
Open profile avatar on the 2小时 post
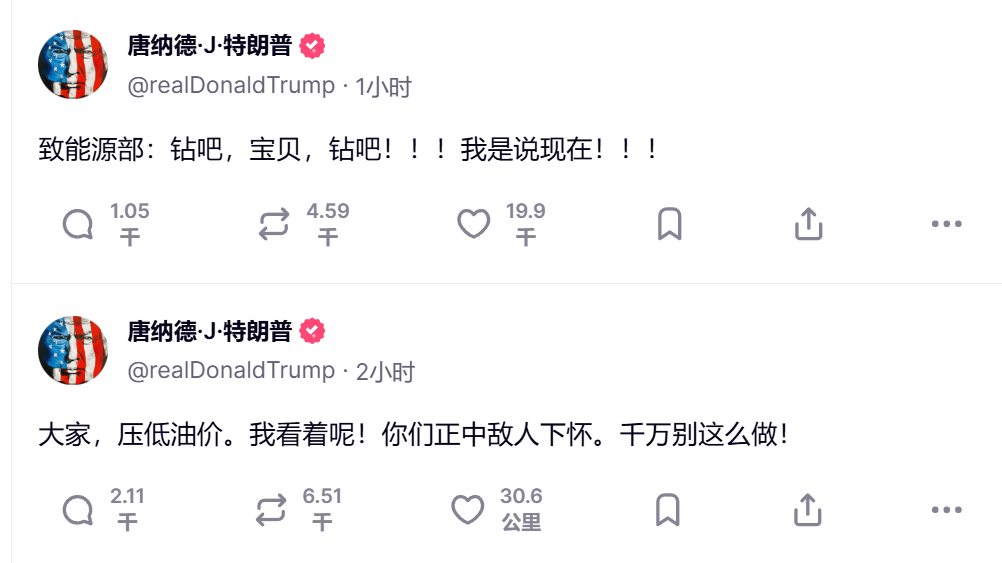click(73, 351)
